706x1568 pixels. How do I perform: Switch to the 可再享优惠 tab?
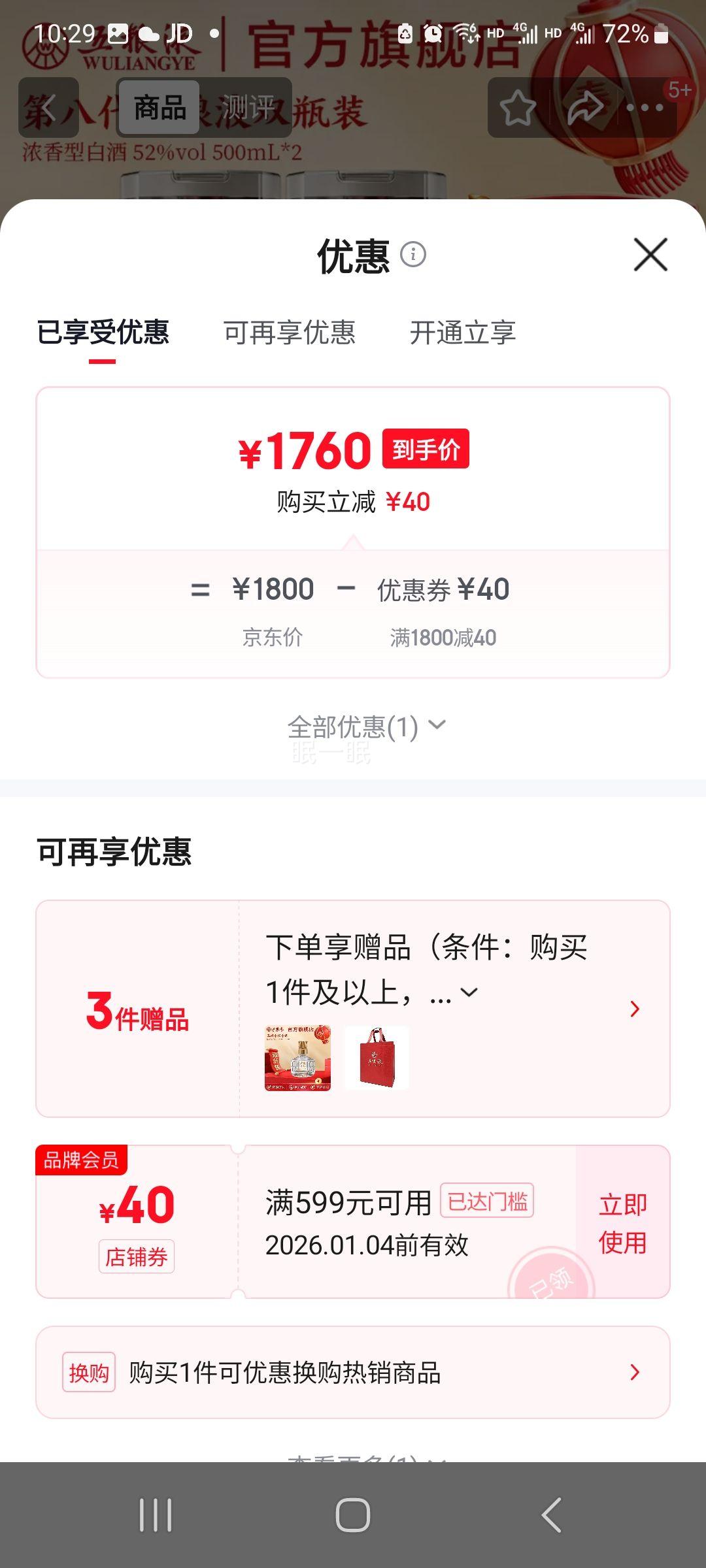coord(290,334)
